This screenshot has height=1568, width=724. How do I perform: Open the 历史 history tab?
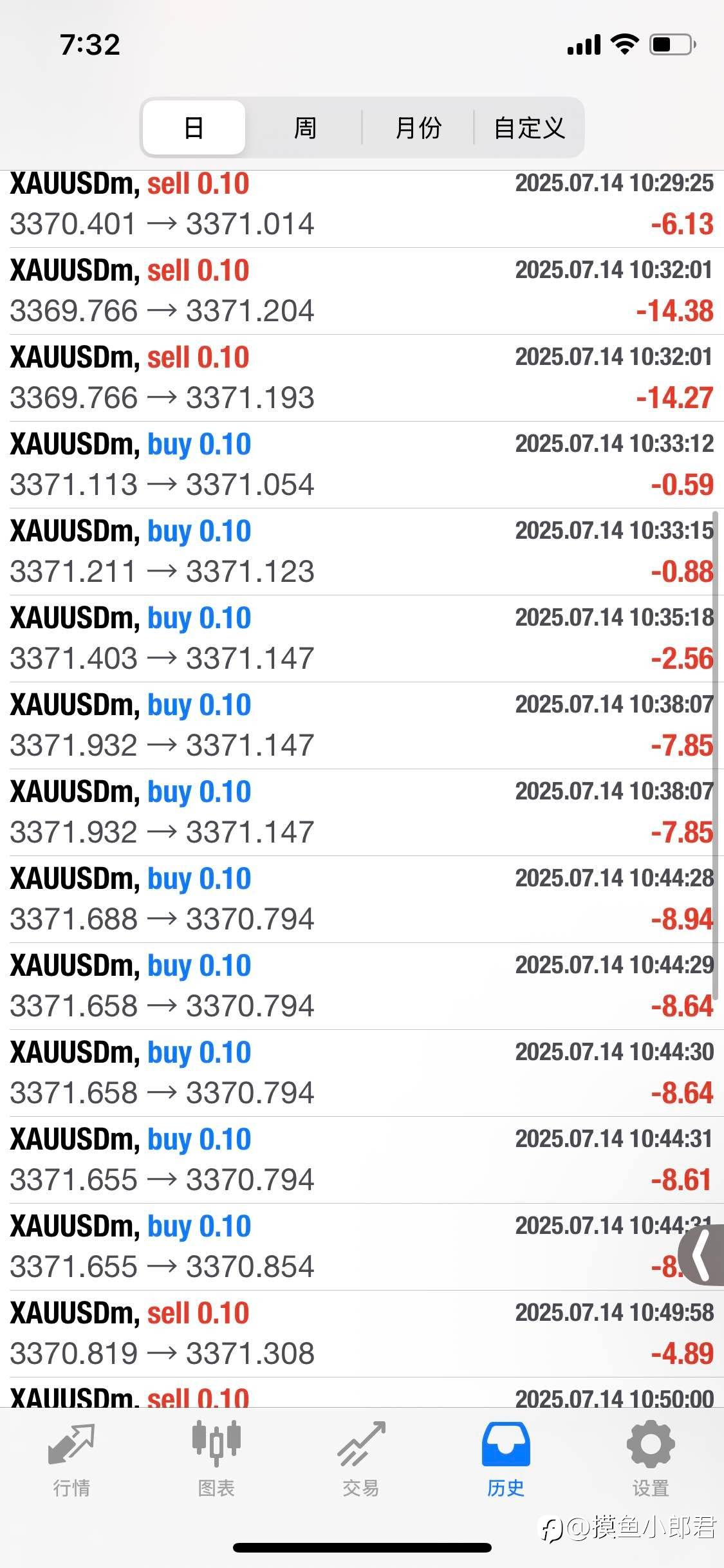click(506, 1460)
